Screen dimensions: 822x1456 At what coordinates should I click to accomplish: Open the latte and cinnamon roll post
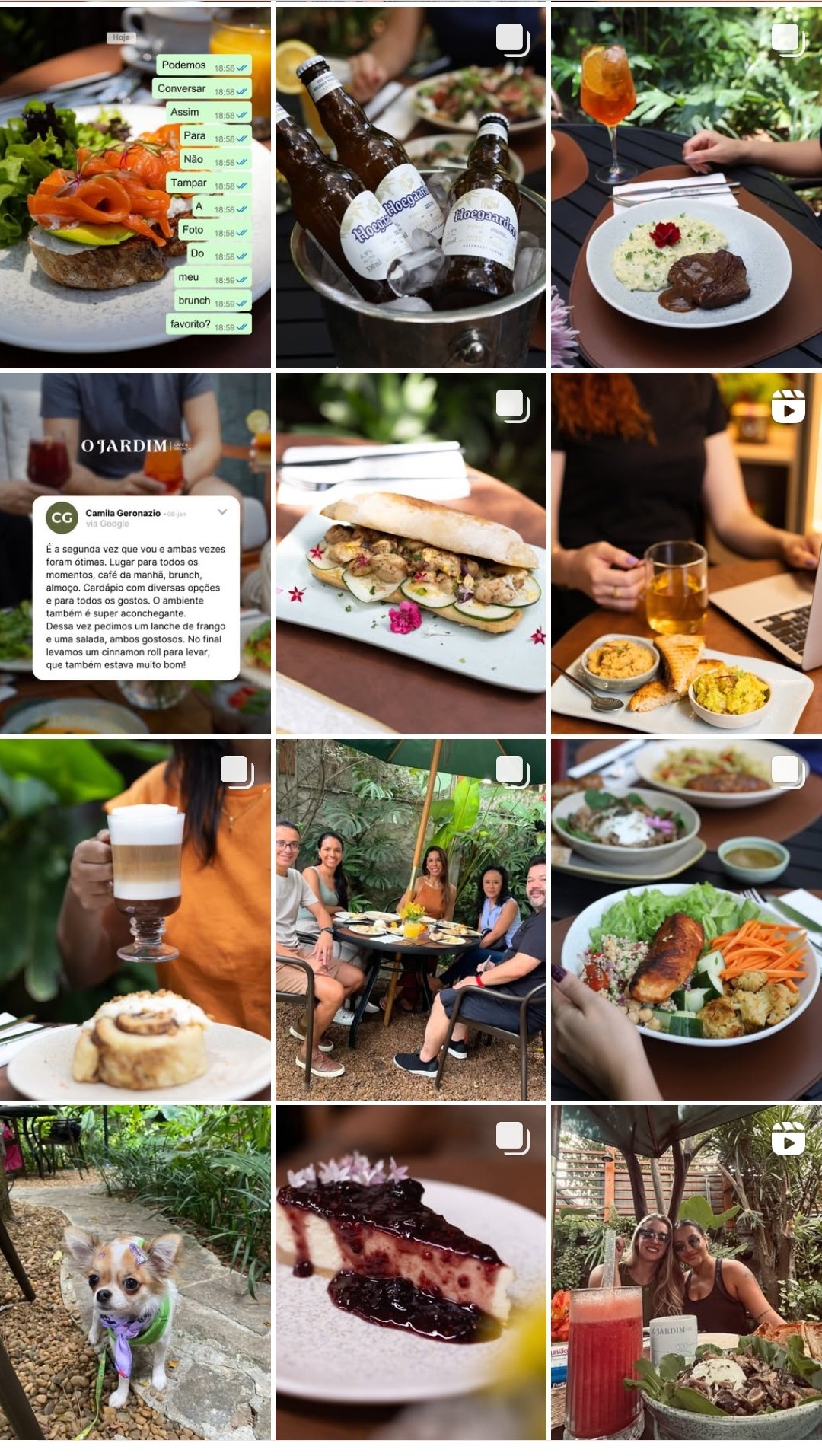135,919
